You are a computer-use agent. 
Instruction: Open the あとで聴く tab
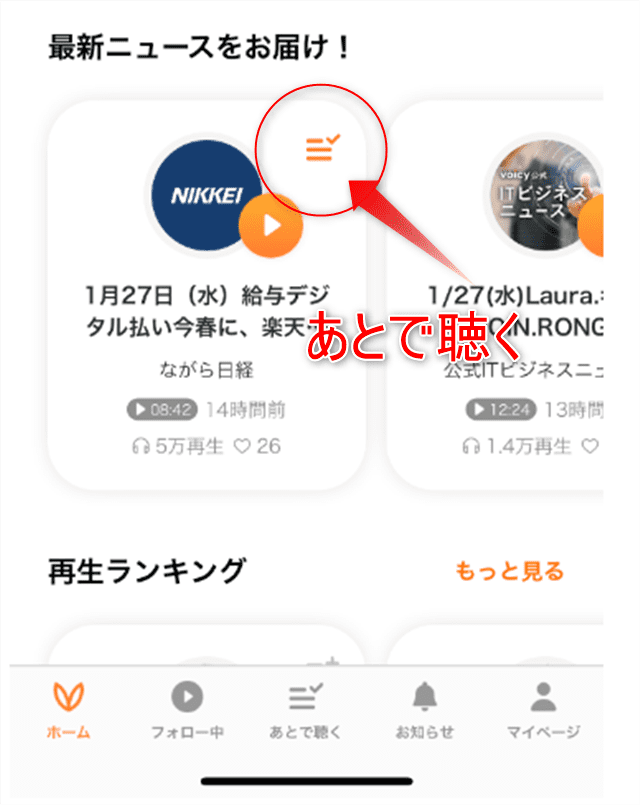tap(306, 709)
